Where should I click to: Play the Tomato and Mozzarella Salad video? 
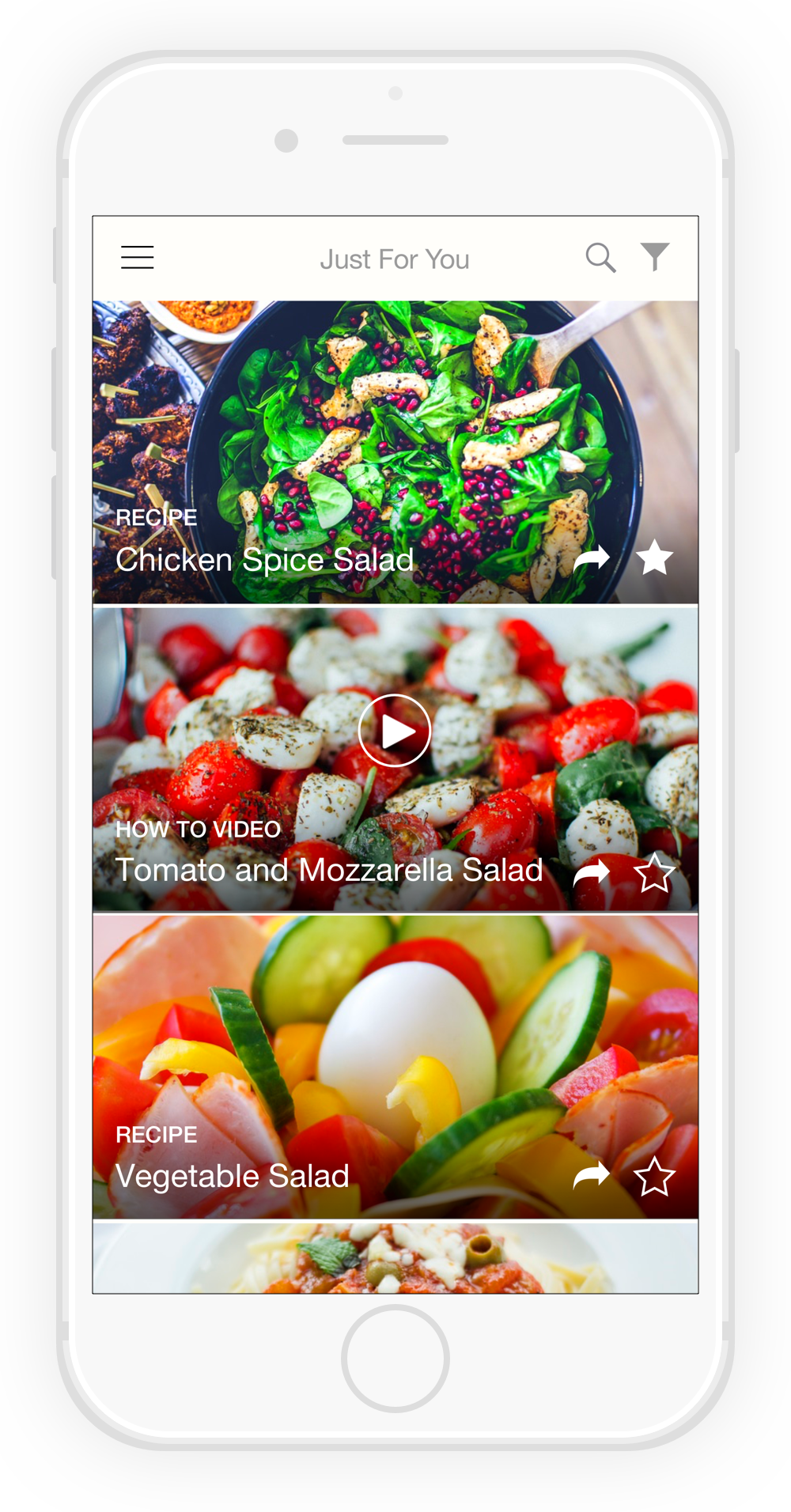[395, 731]
